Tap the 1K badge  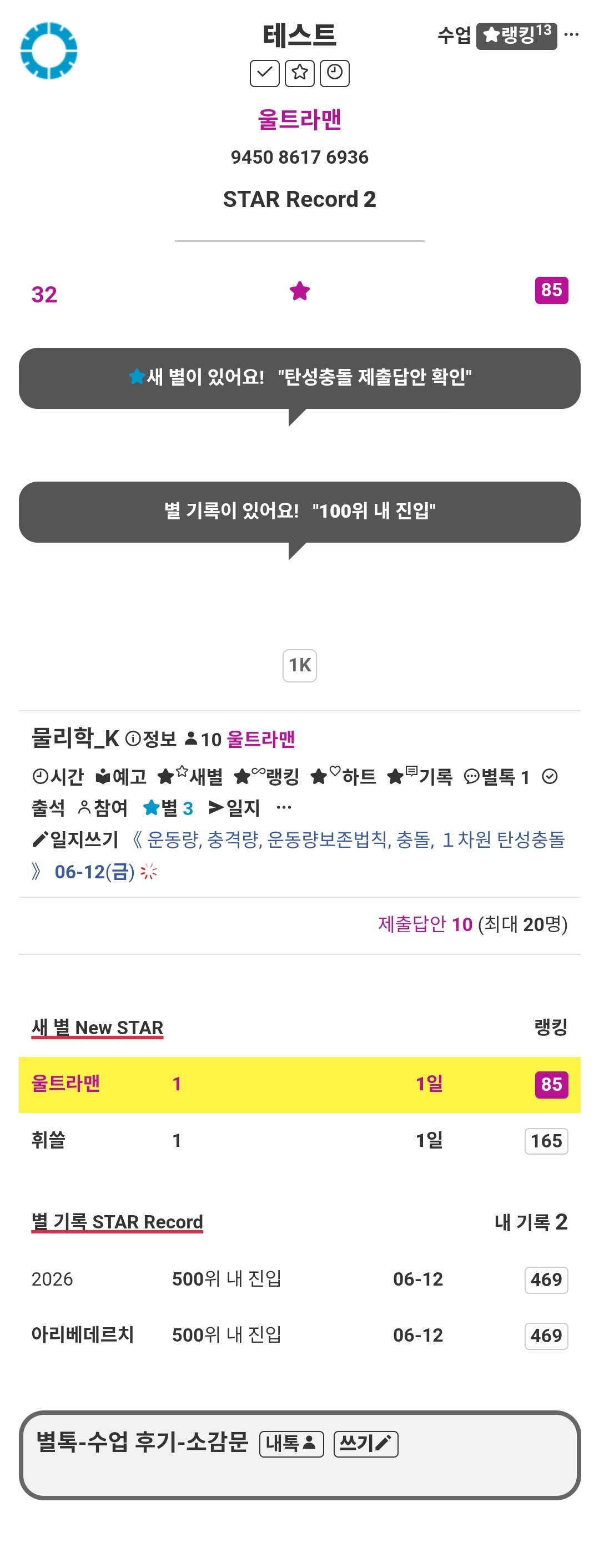point(300,665)
